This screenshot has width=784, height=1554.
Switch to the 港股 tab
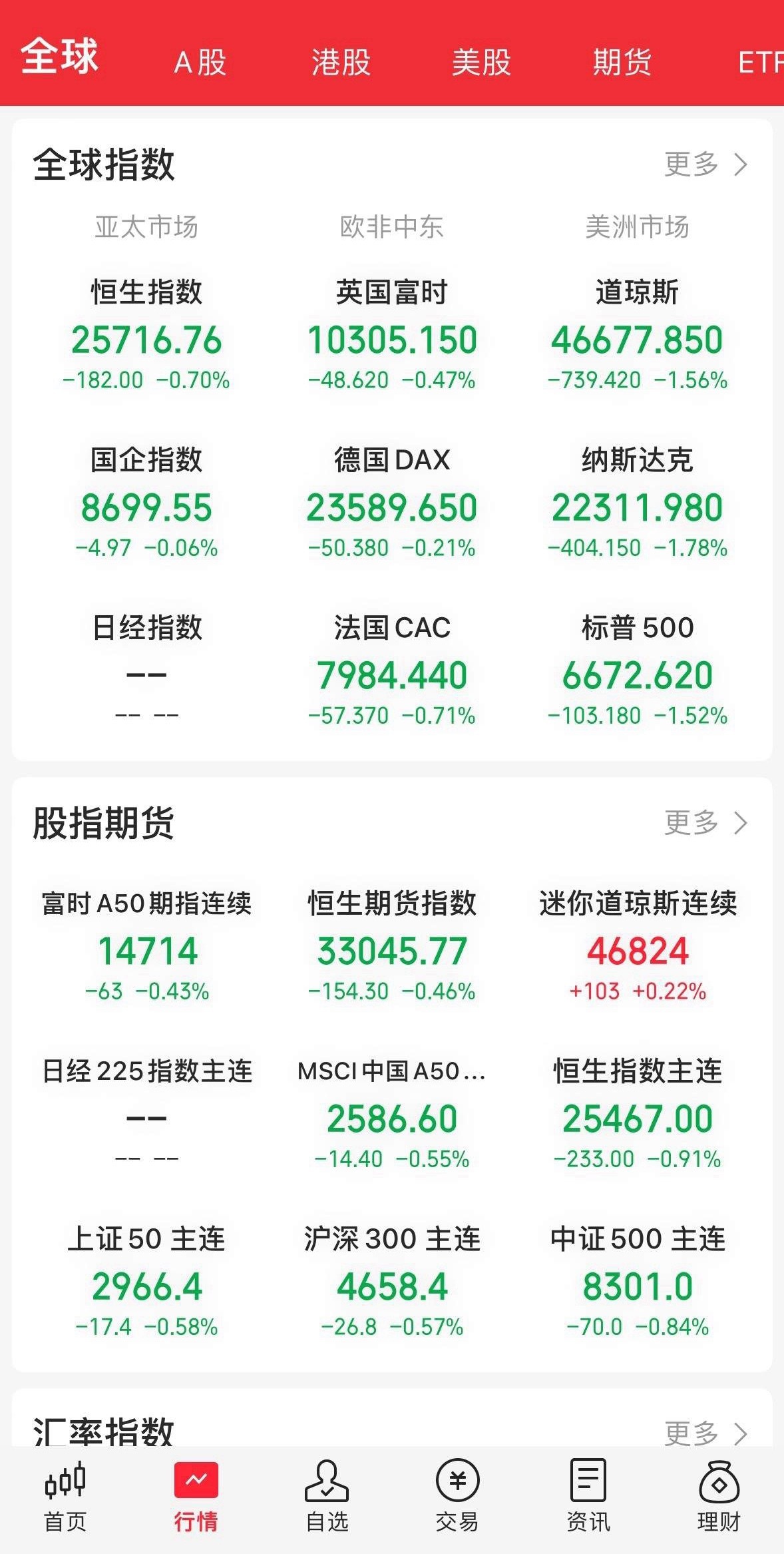point(341,63)
